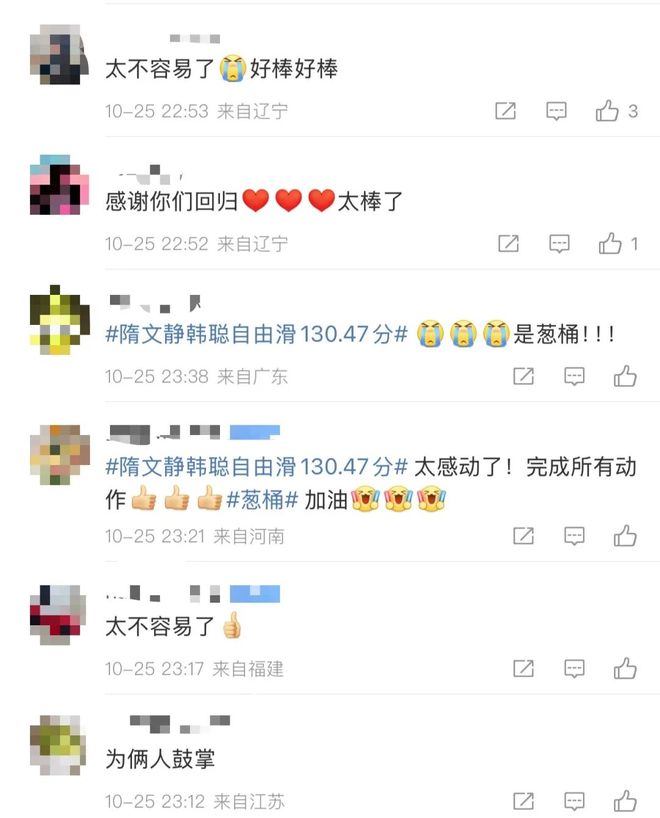Repost the comment "感谢你们回归"
Image resolution: width=660 pixels, height=818 pixels.
[509, 243]
